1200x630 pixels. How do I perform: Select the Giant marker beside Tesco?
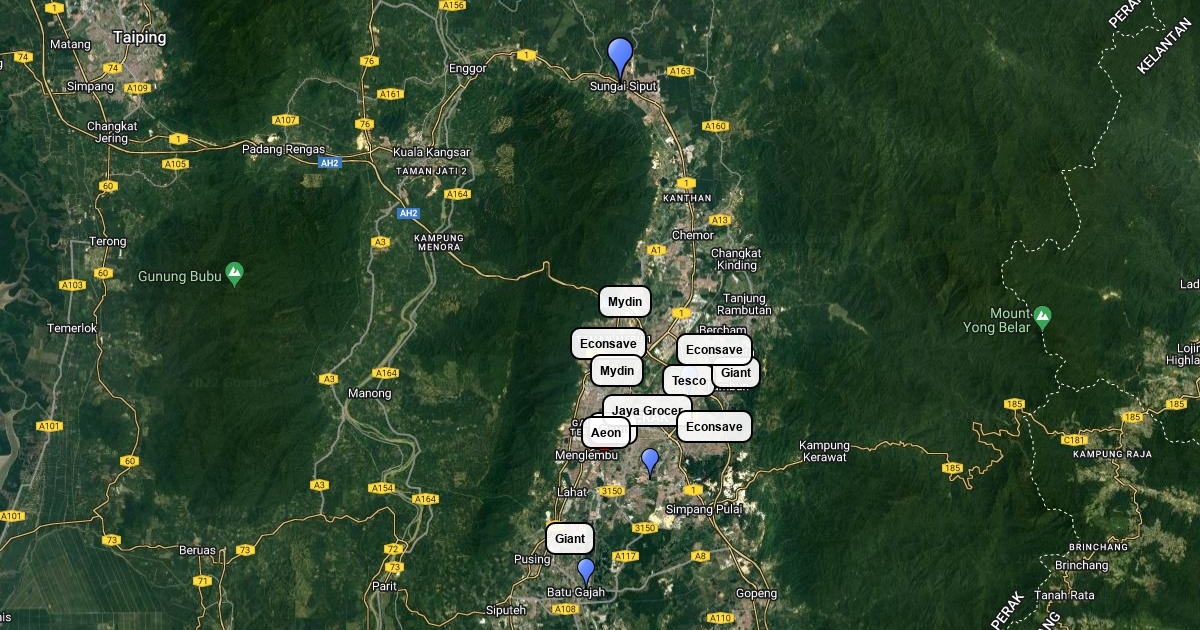click(x=737, y=373)
